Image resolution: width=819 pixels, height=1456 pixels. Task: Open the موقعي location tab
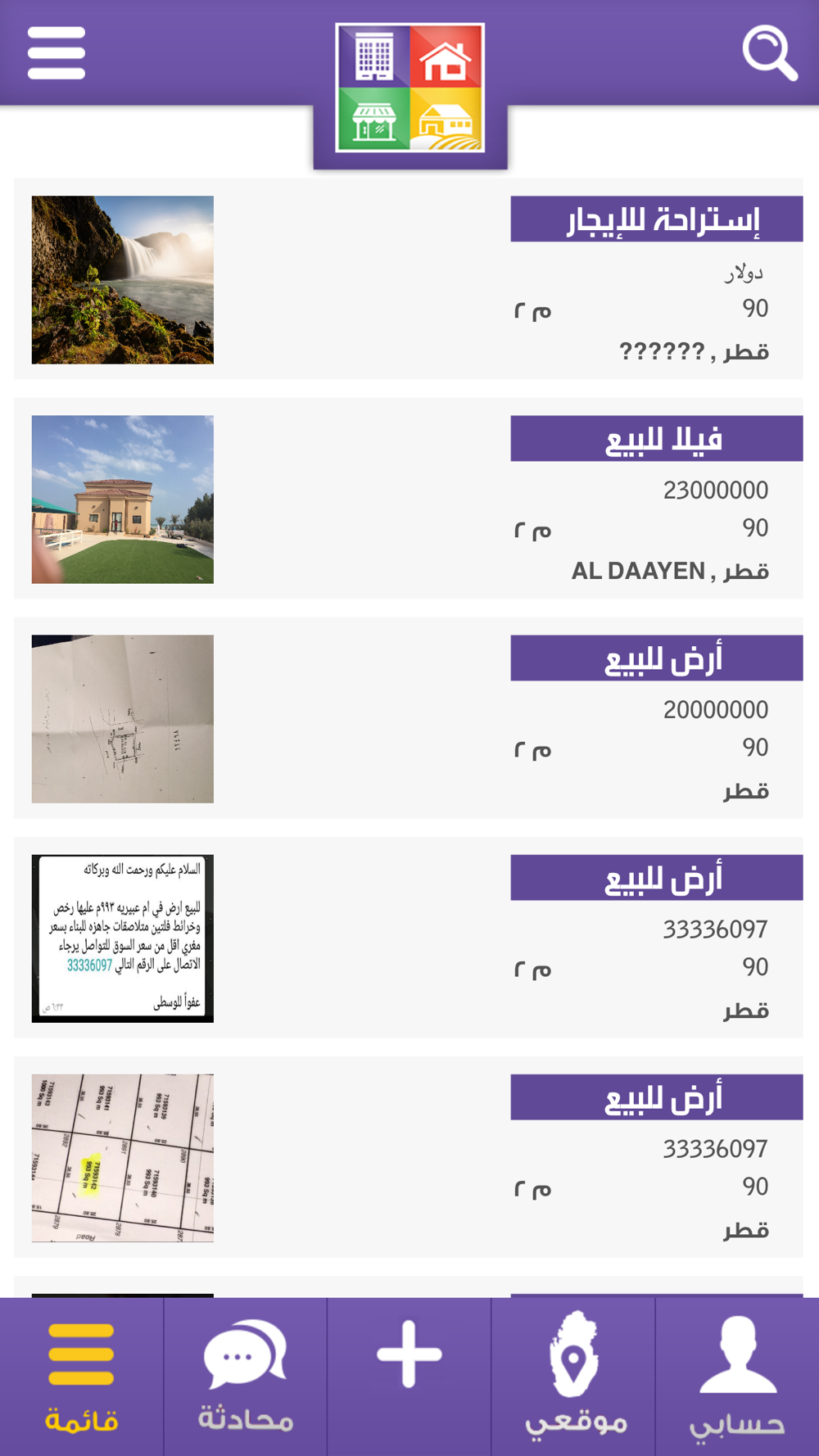coord(573,1377)
